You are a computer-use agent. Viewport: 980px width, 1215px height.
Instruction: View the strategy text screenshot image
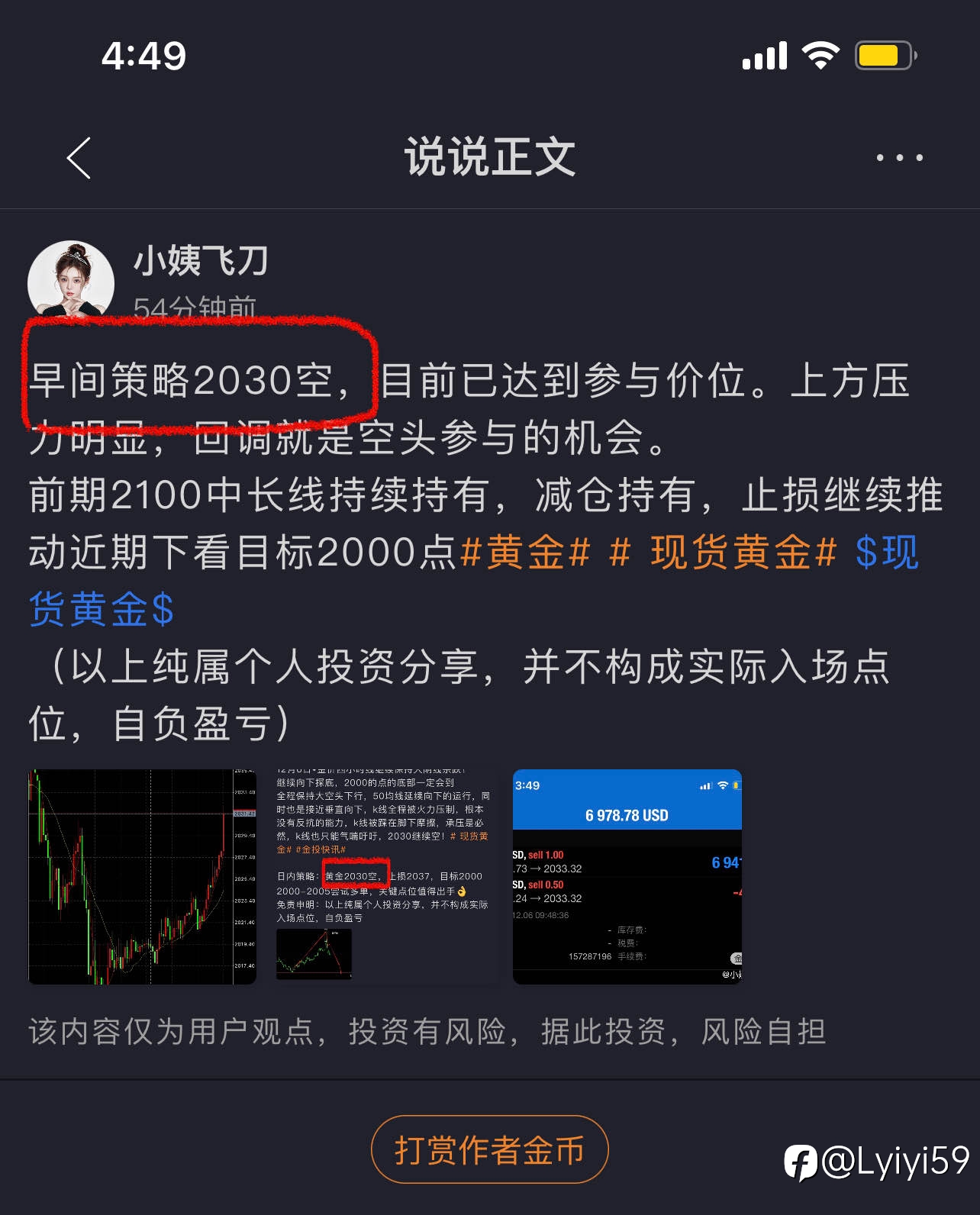[x=385, y=877]
